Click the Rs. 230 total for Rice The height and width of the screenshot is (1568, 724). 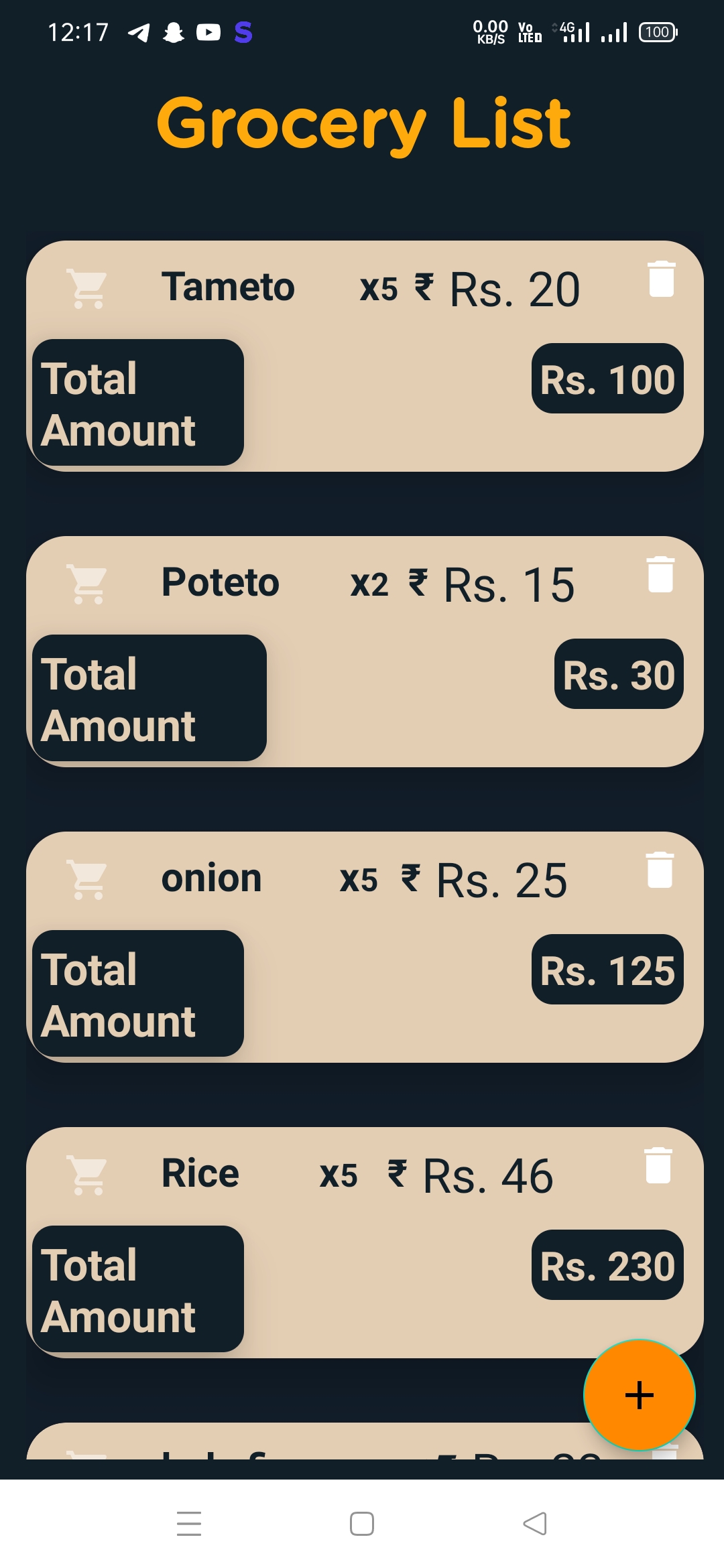click(607, 1265)
